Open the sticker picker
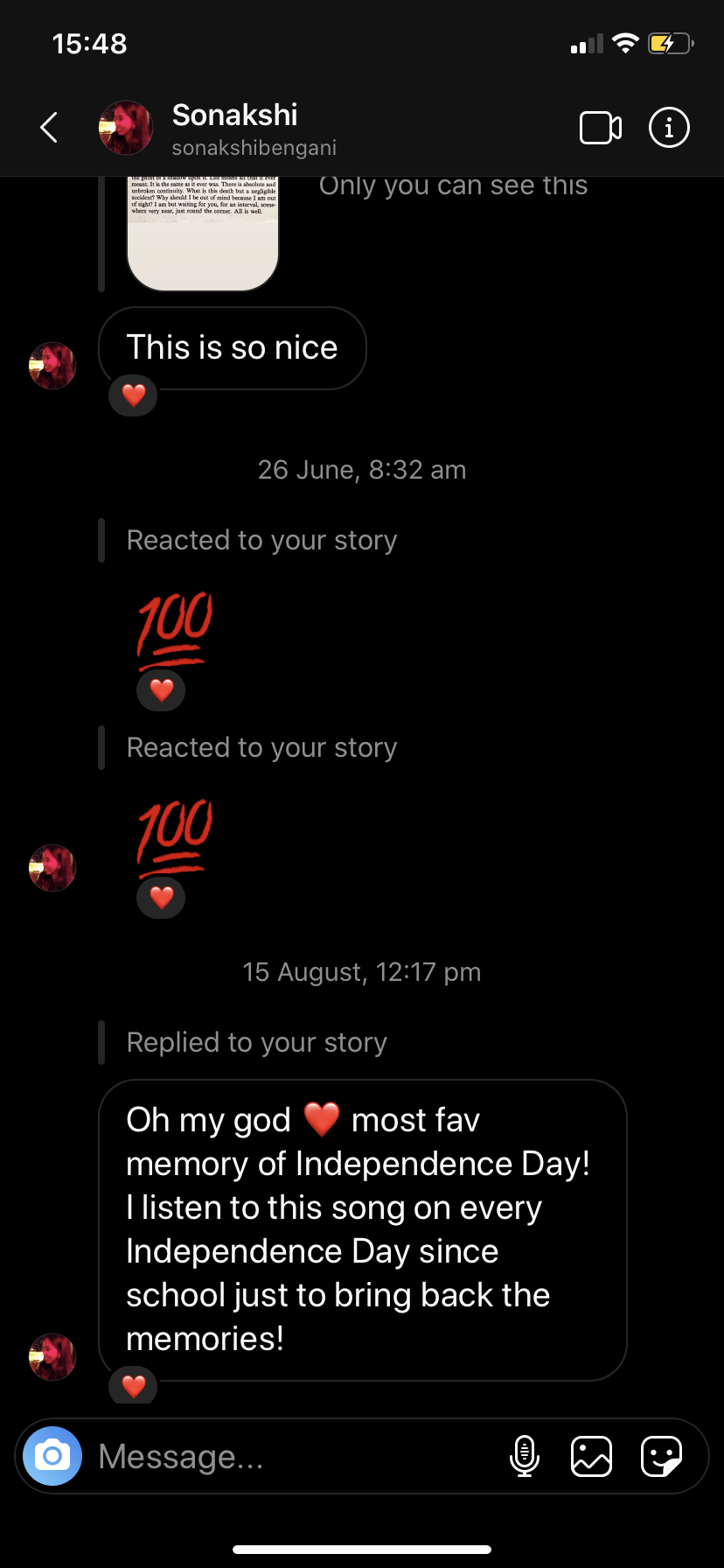This screenshot has height=1568, width=724. 661,1456
